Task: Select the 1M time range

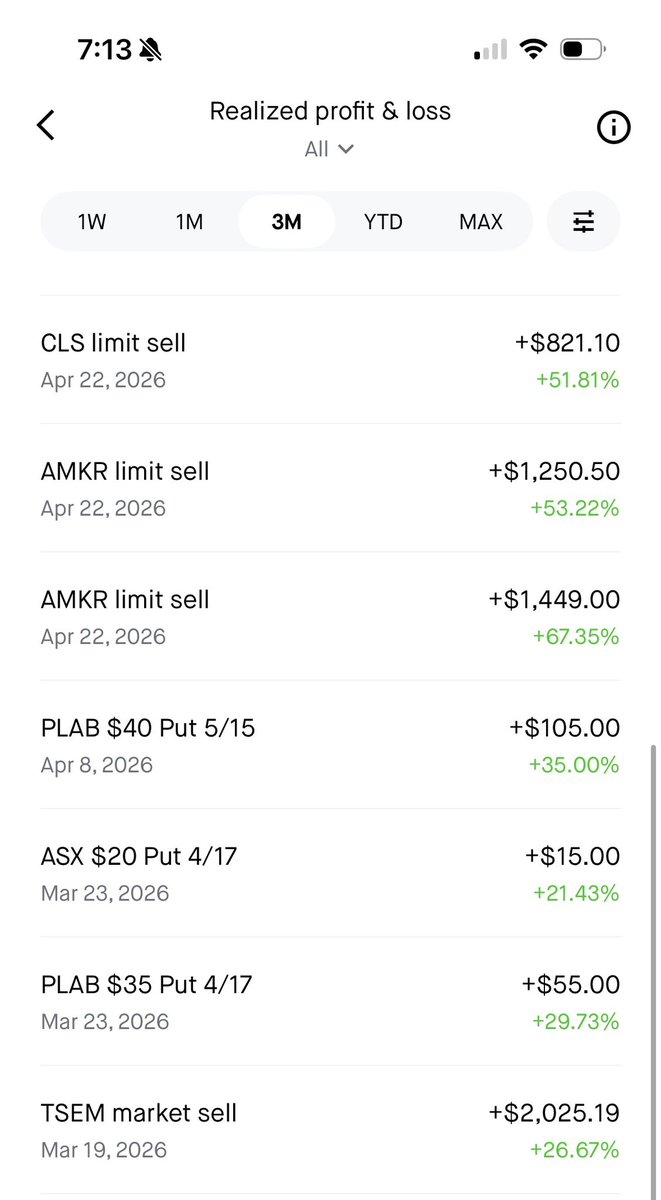Action: (189, 221)
